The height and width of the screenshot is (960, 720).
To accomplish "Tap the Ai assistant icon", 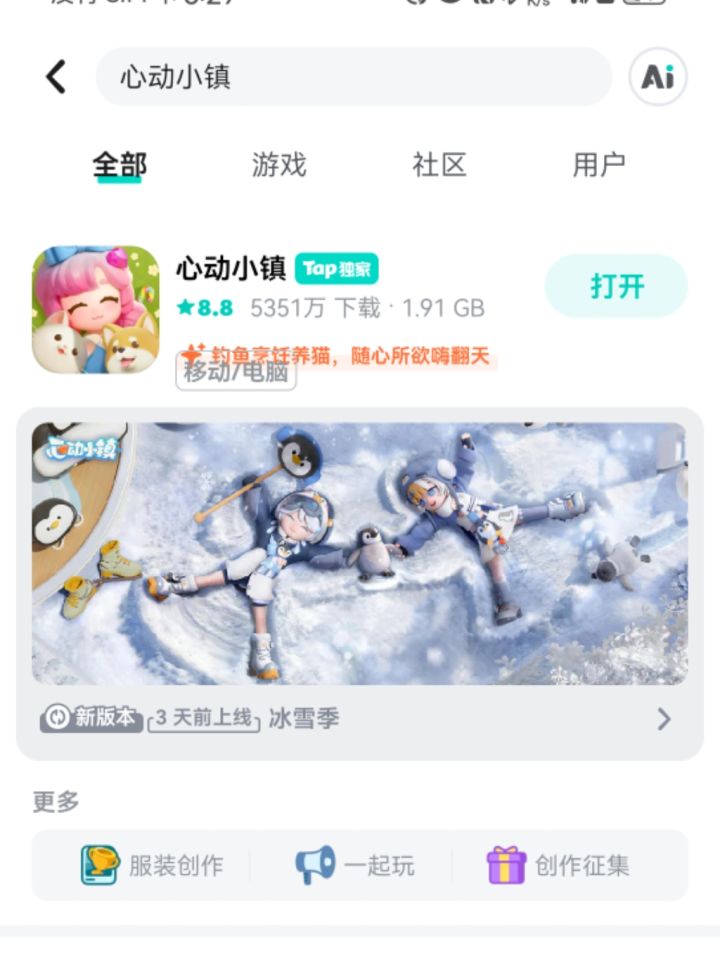I will [655, 77].
